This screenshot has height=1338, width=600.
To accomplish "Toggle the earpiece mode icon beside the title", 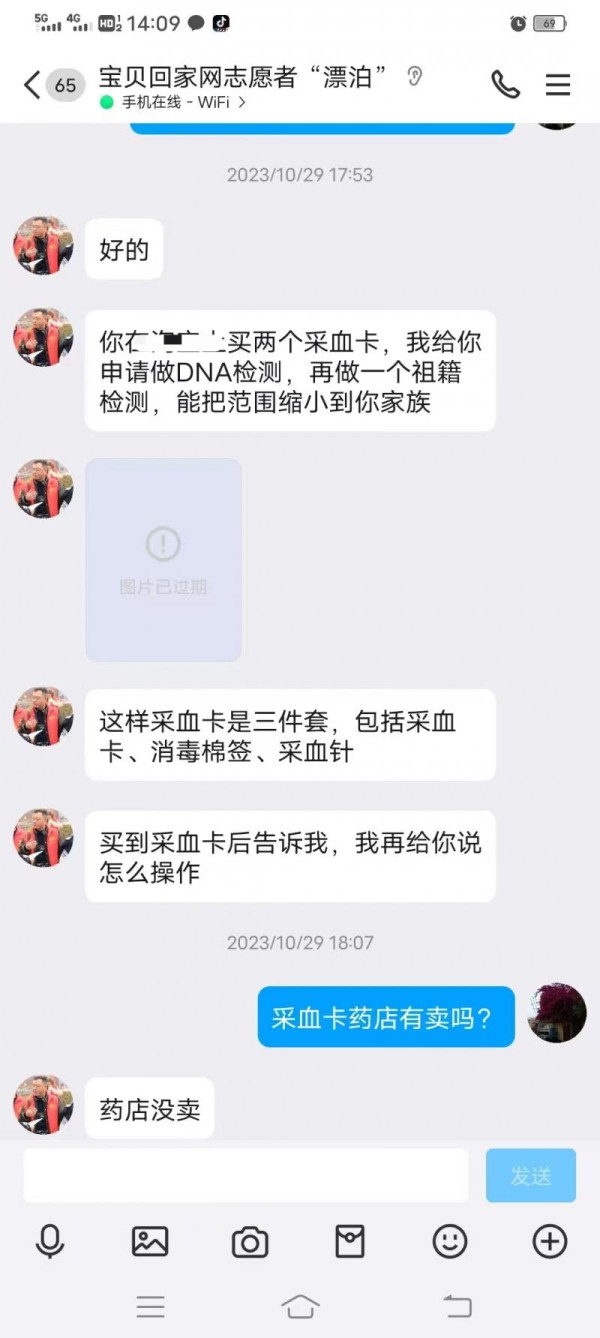I will tap(415, 76).
